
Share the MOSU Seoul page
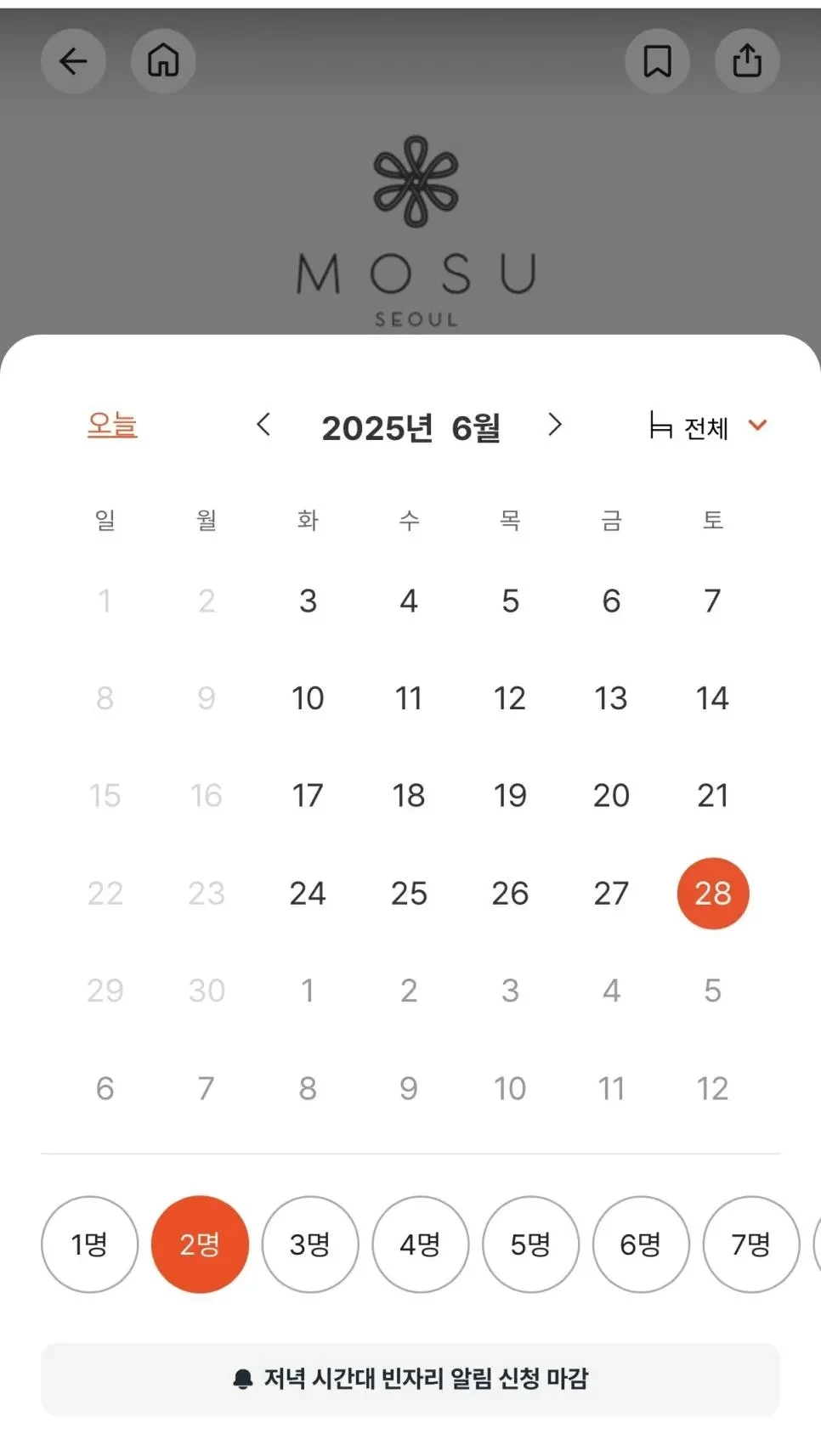point(747,61)
